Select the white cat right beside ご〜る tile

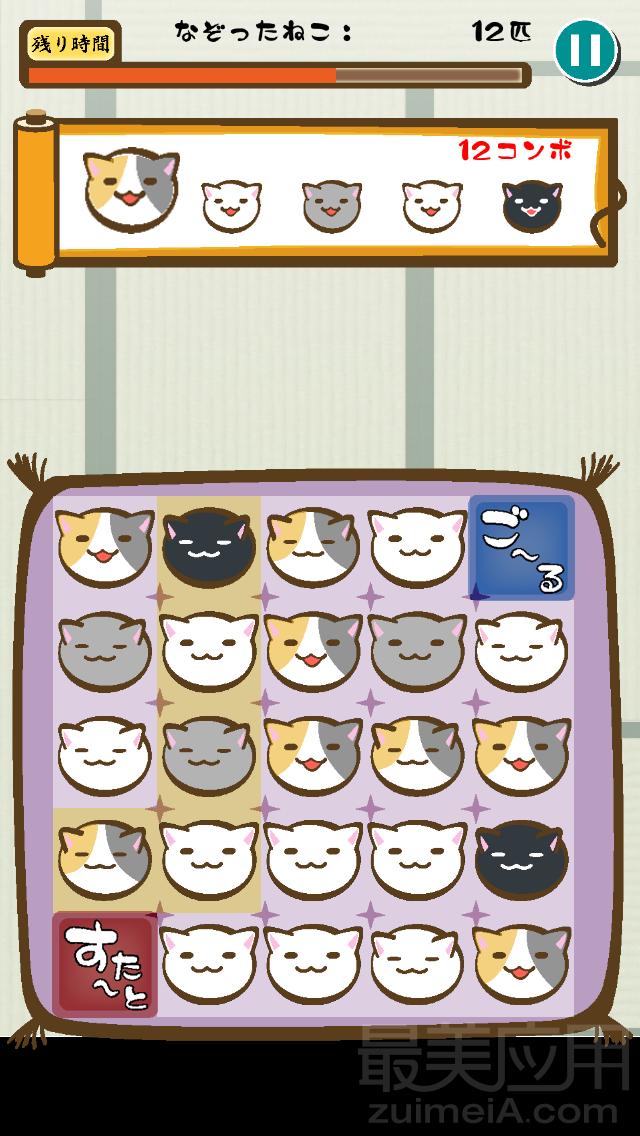[418, 547]
